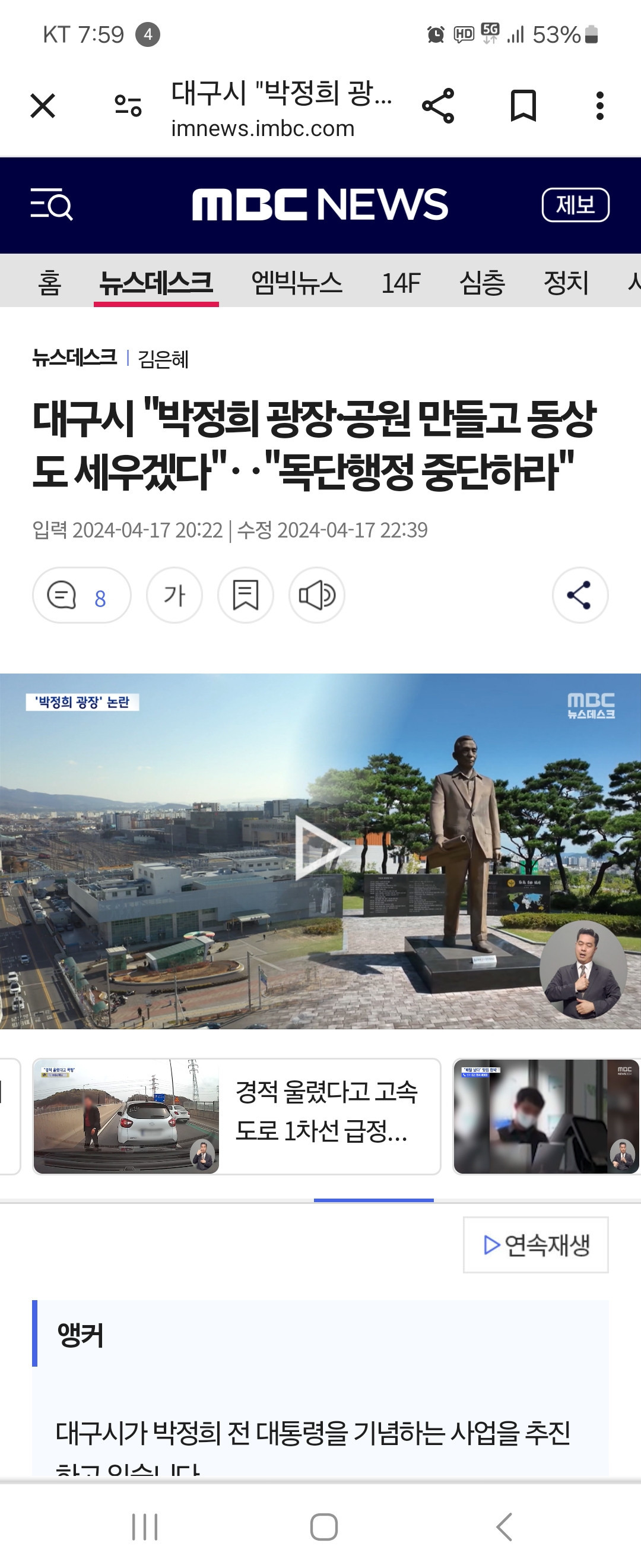Switch to the 정치 tab
Viewport: 641px width, 1568px height.
click(x=566, y=283)
